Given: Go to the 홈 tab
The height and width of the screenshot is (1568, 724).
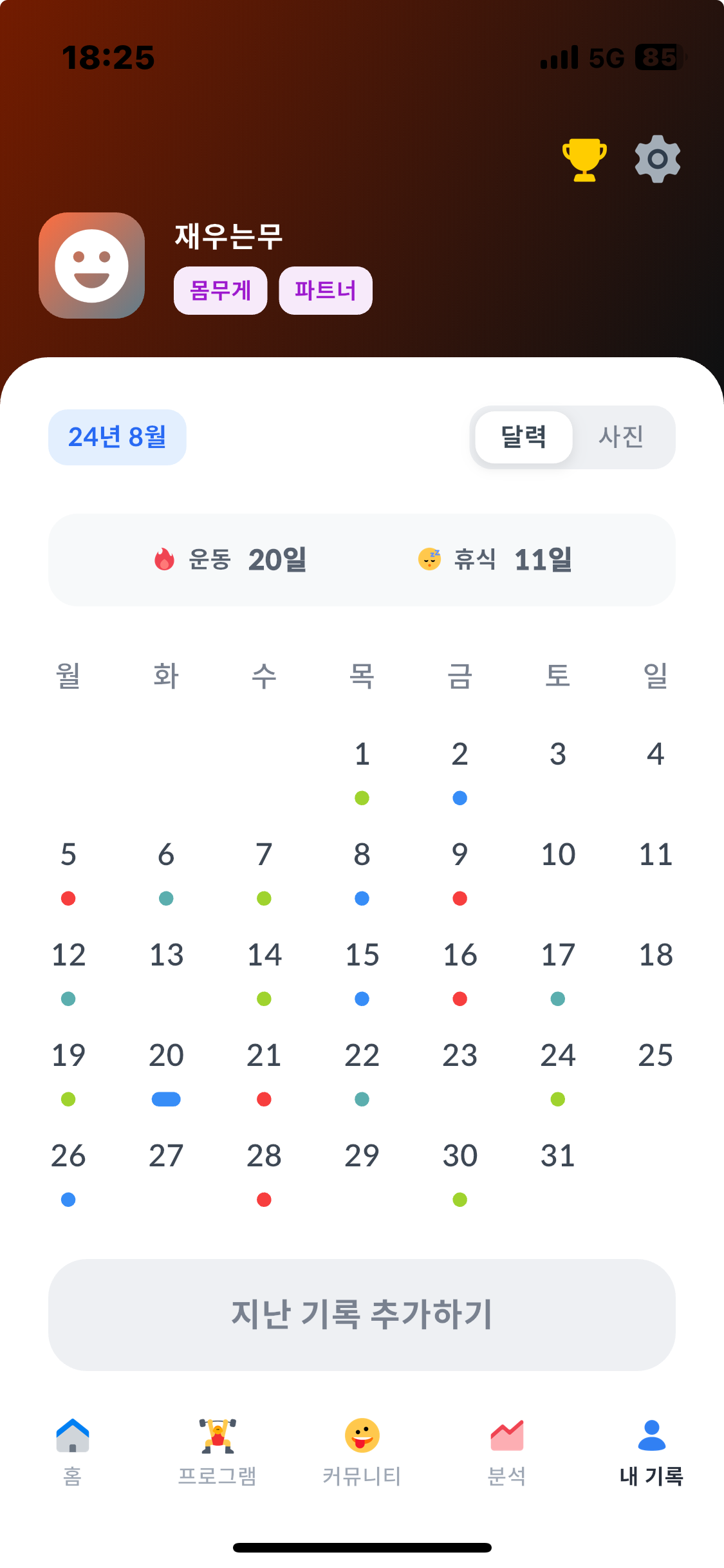Looking at the screenshot, I should [73, 1451].
